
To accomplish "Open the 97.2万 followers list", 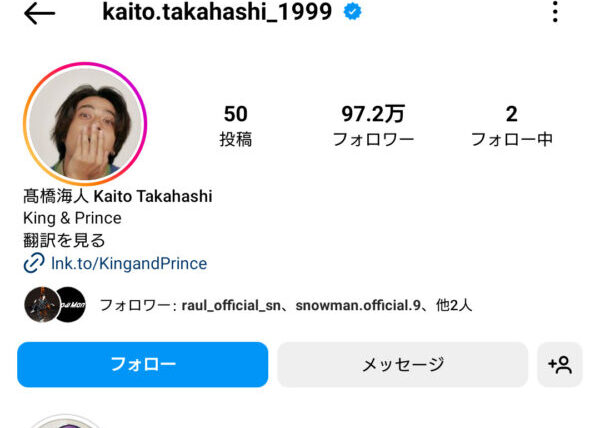I will tap(373, 126).
